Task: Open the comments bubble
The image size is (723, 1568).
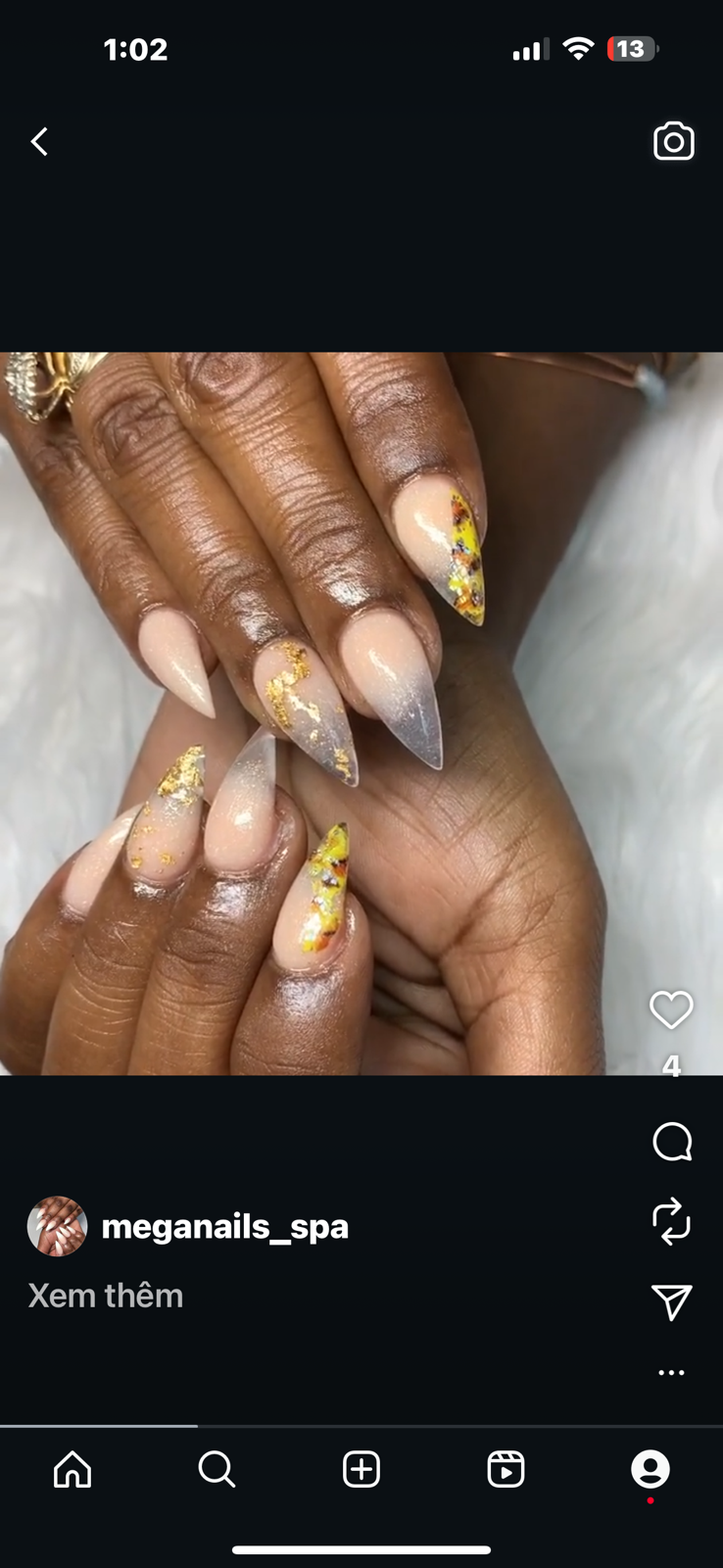Action: [x=672, y=1142]
